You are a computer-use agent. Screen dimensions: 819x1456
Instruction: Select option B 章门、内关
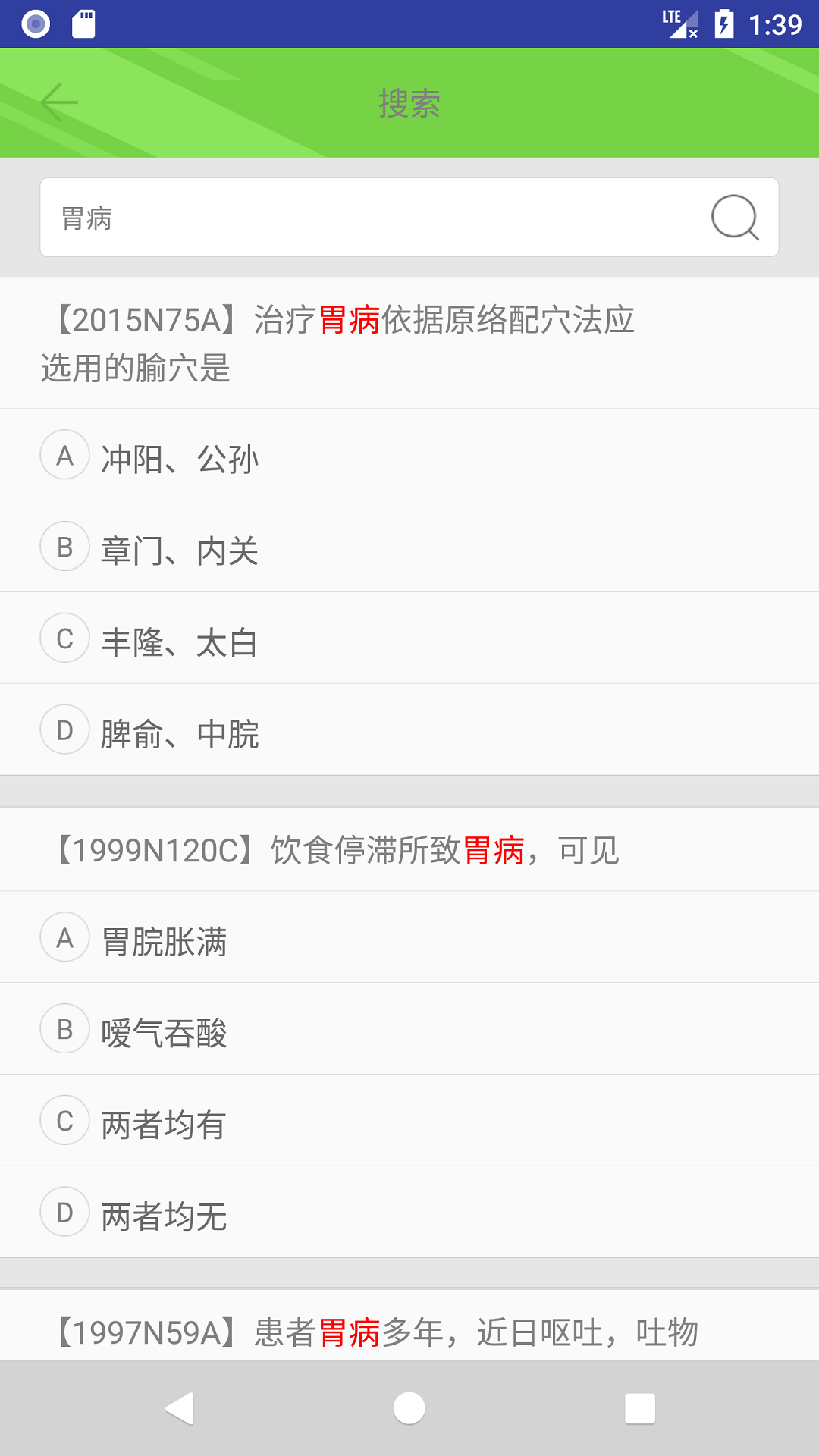pos(179,547)
